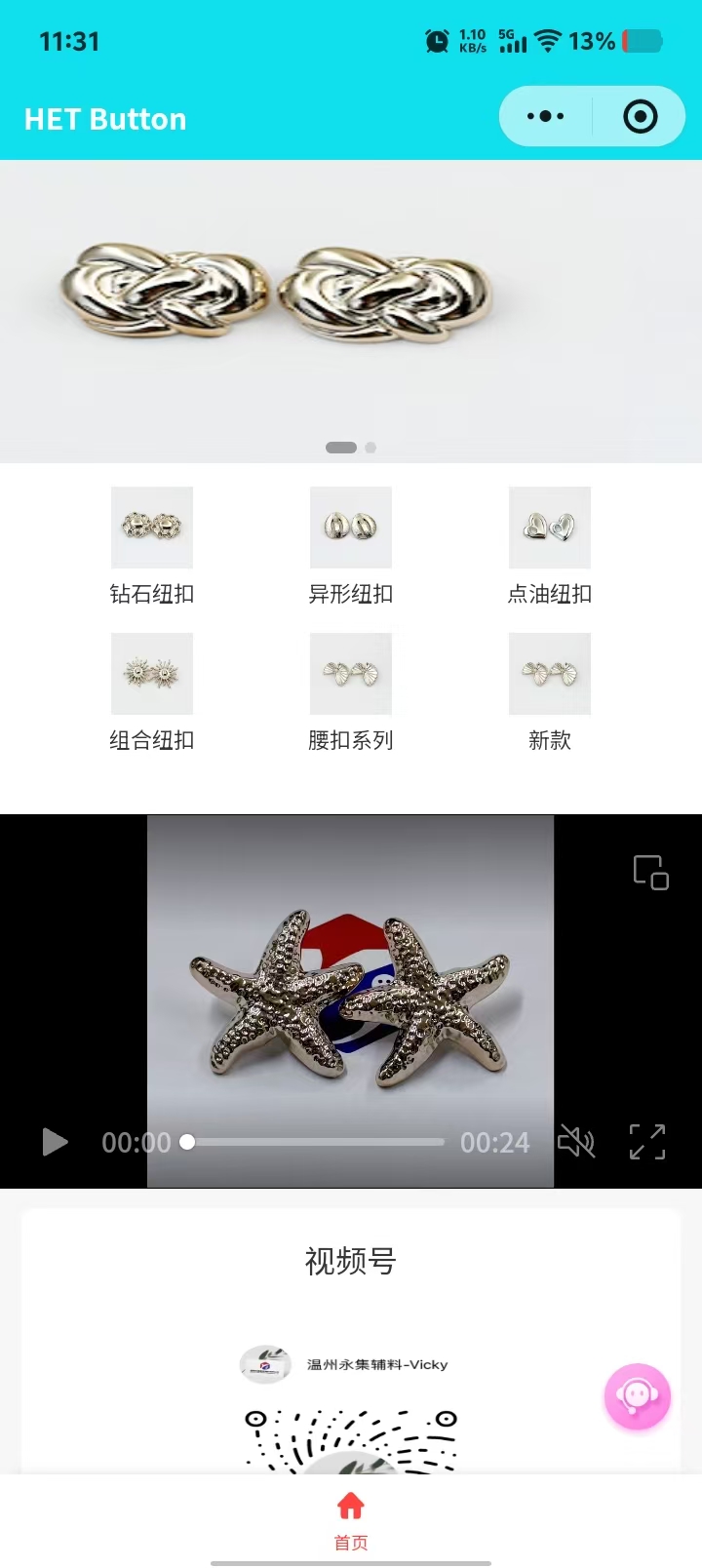Tap the video progress bar
702x1568 pixels.
point(317,1142)
